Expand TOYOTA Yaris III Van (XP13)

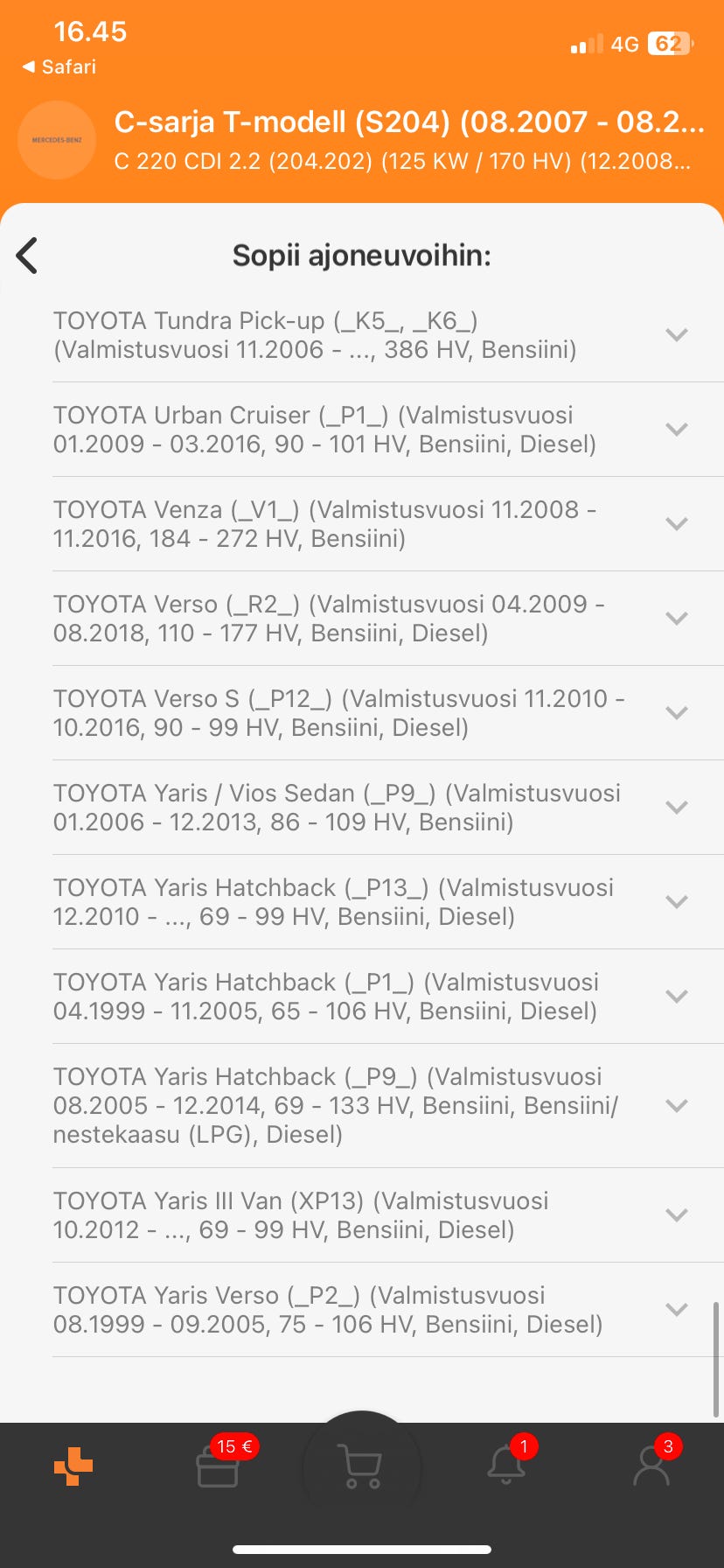coord(676,1215)
